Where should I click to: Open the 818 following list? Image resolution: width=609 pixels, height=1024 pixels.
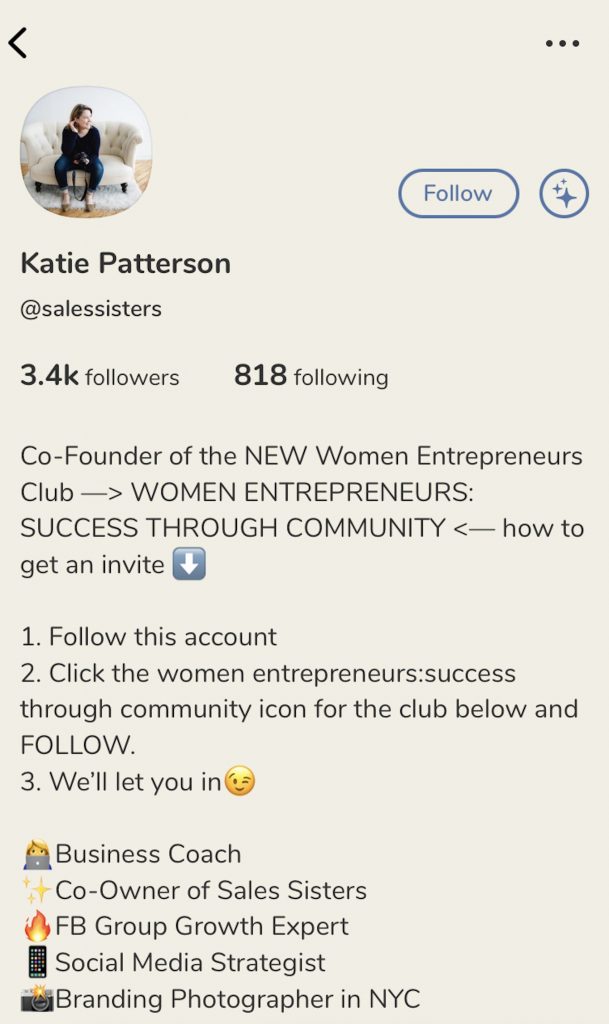(x=311, y=377)
